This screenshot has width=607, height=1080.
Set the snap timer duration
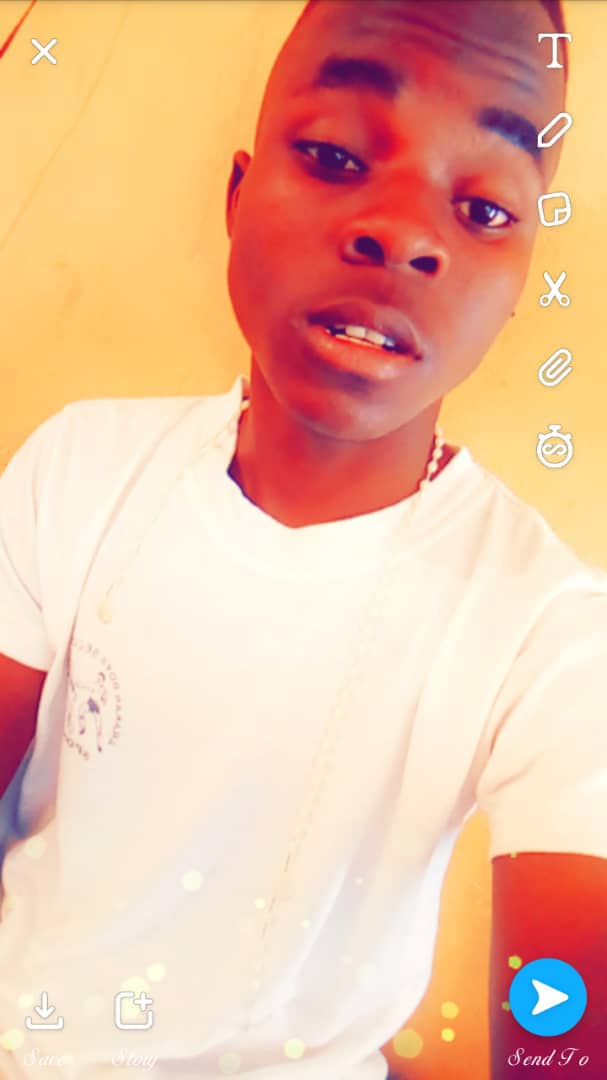pyautogui.click(x=554, y=447)
